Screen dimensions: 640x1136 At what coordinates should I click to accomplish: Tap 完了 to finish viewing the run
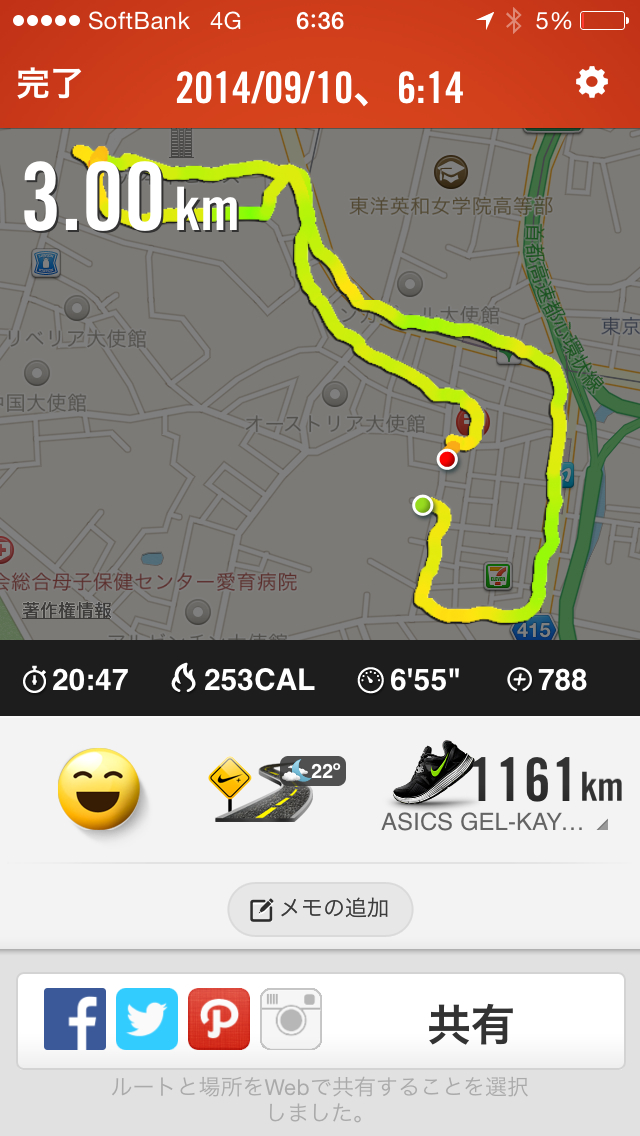coord(49,84)
